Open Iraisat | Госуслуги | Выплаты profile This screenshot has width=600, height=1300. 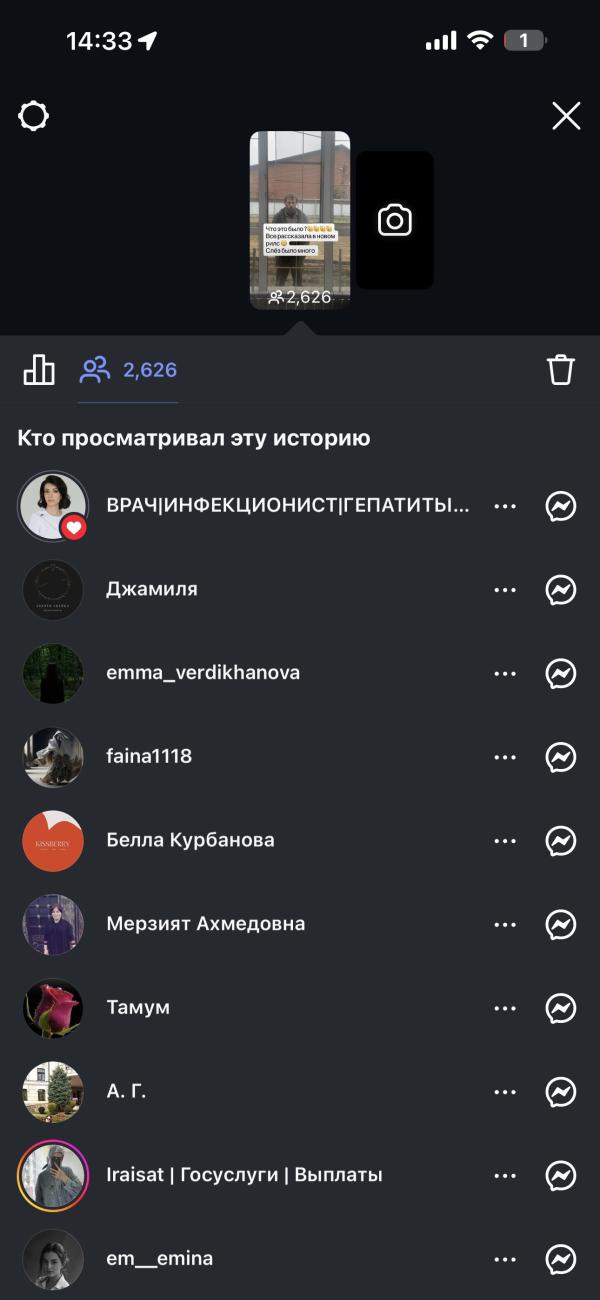pyautogui.click(x=244, y=1175)
